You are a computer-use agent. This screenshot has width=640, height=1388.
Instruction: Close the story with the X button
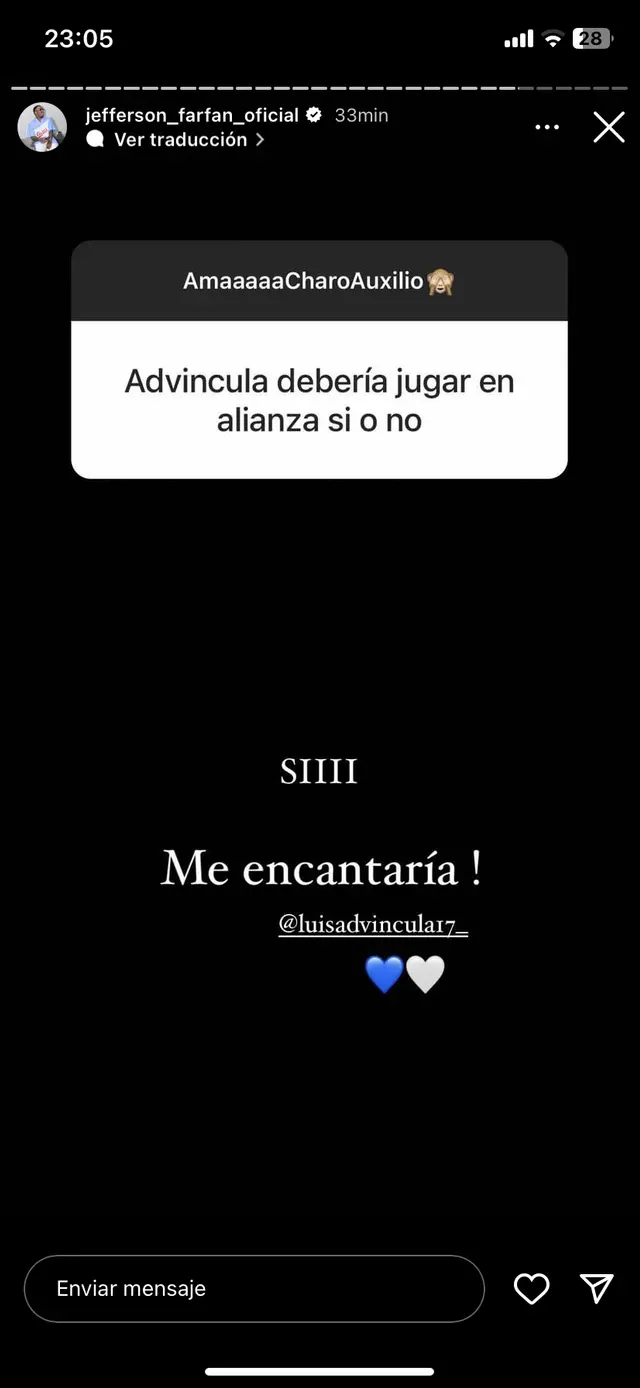[608, 128]
